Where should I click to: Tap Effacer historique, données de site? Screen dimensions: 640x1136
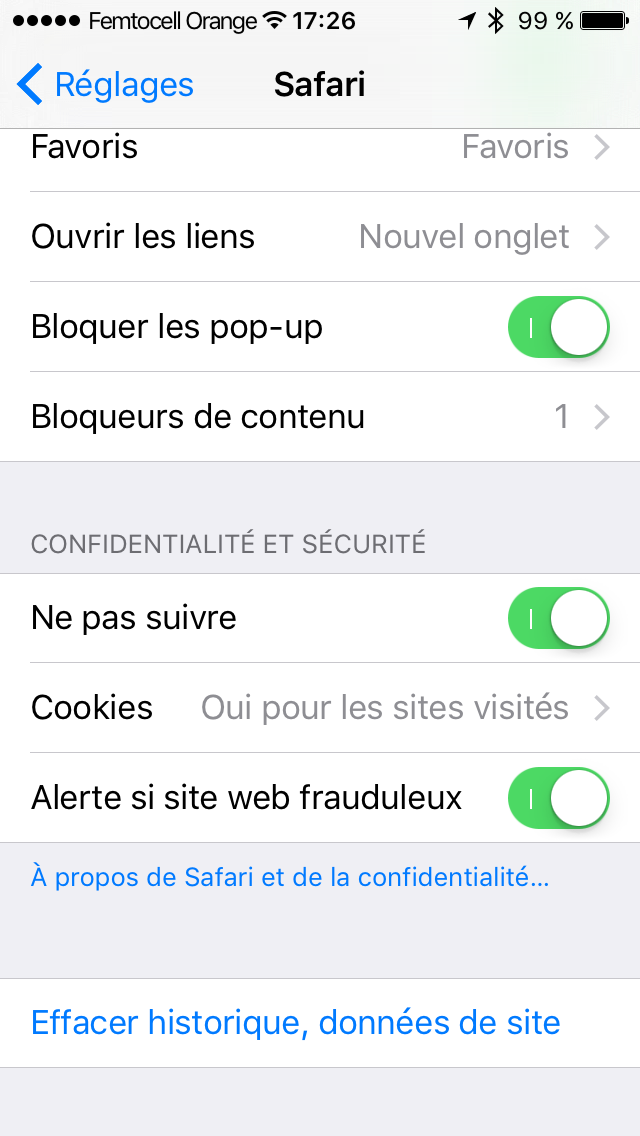pos(320,1022)
